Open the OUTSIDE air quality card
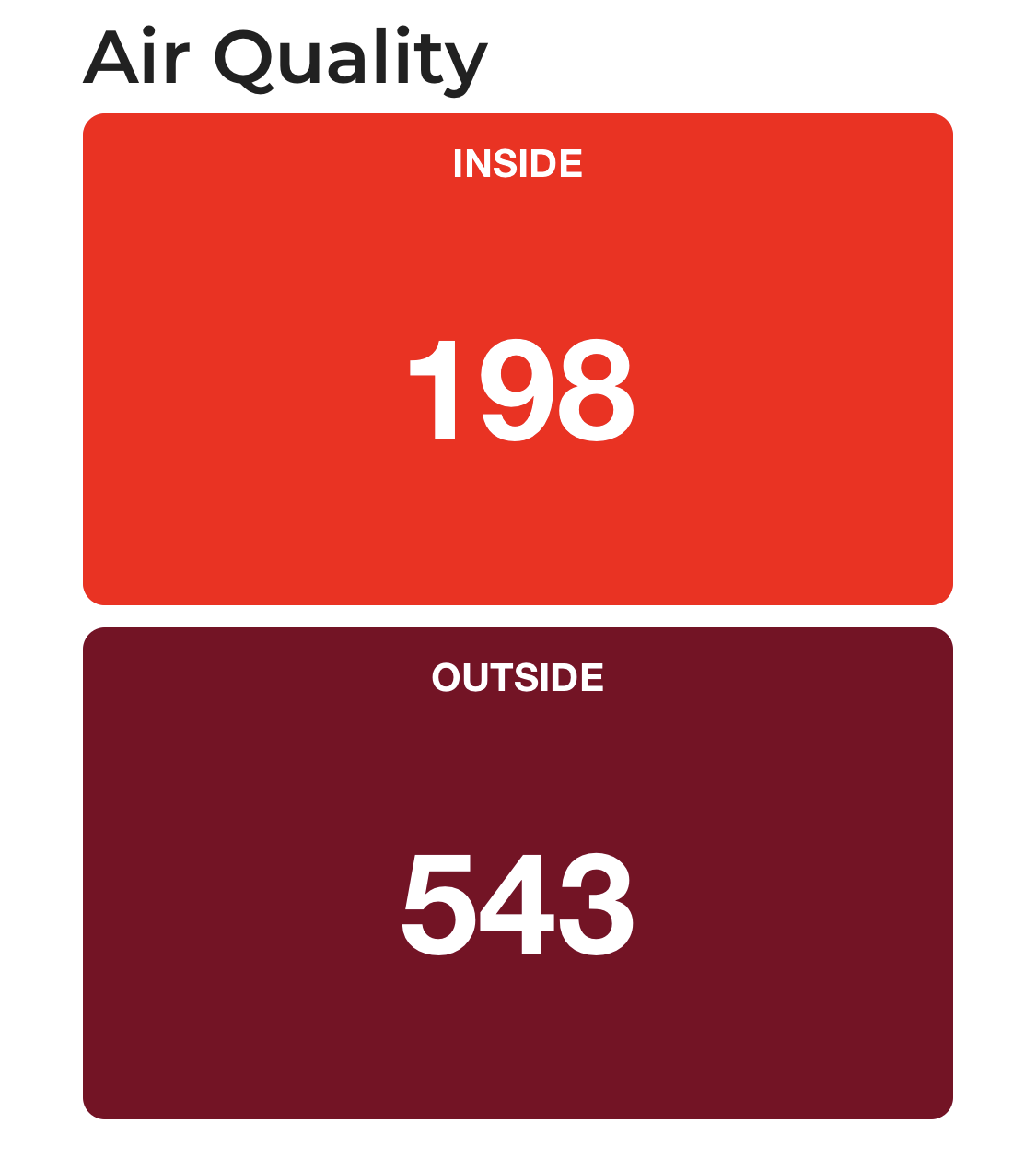The image size is (1036, 1159). tap(518, 873)
